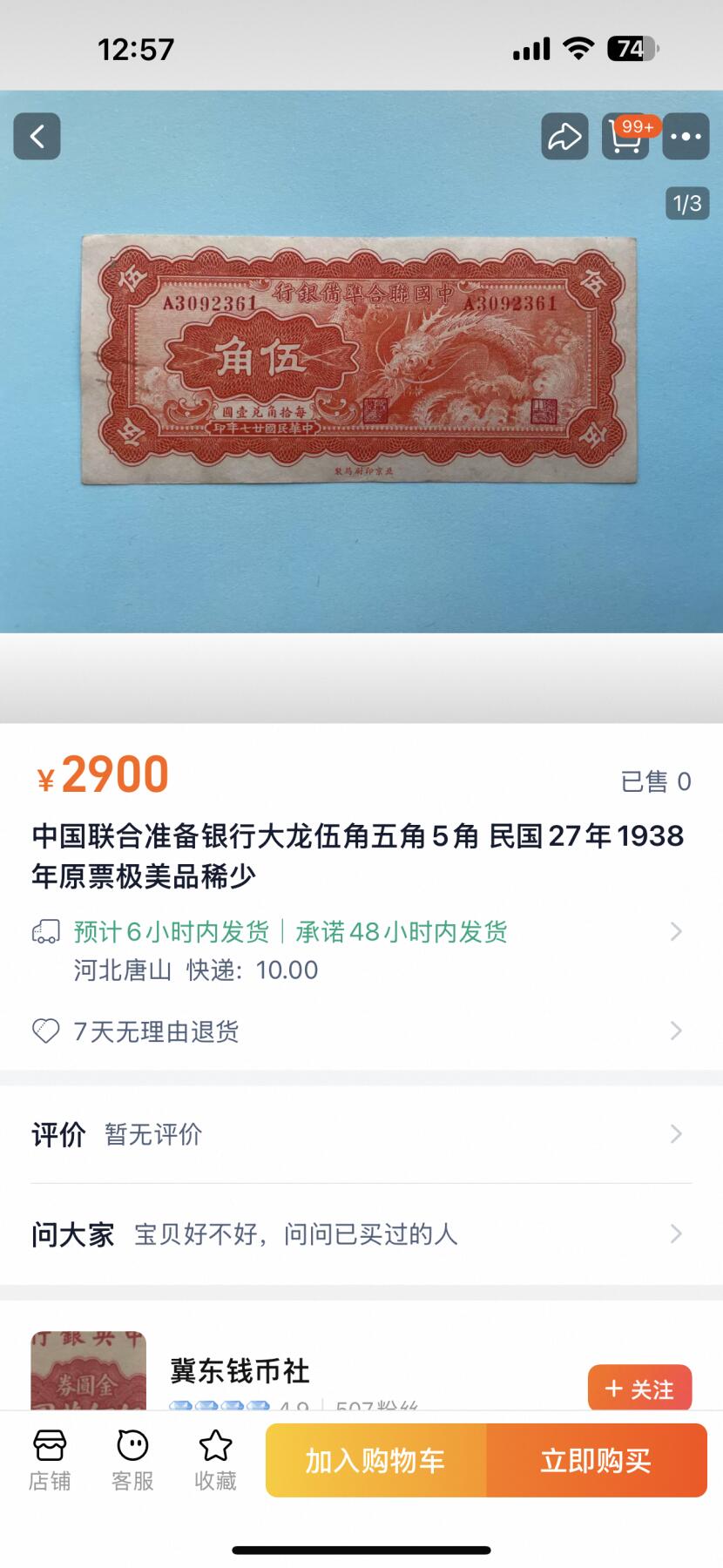Add item to favorites with 收藏
This screenshot has width=723, height=1568.
click(x=215, y=1460)
